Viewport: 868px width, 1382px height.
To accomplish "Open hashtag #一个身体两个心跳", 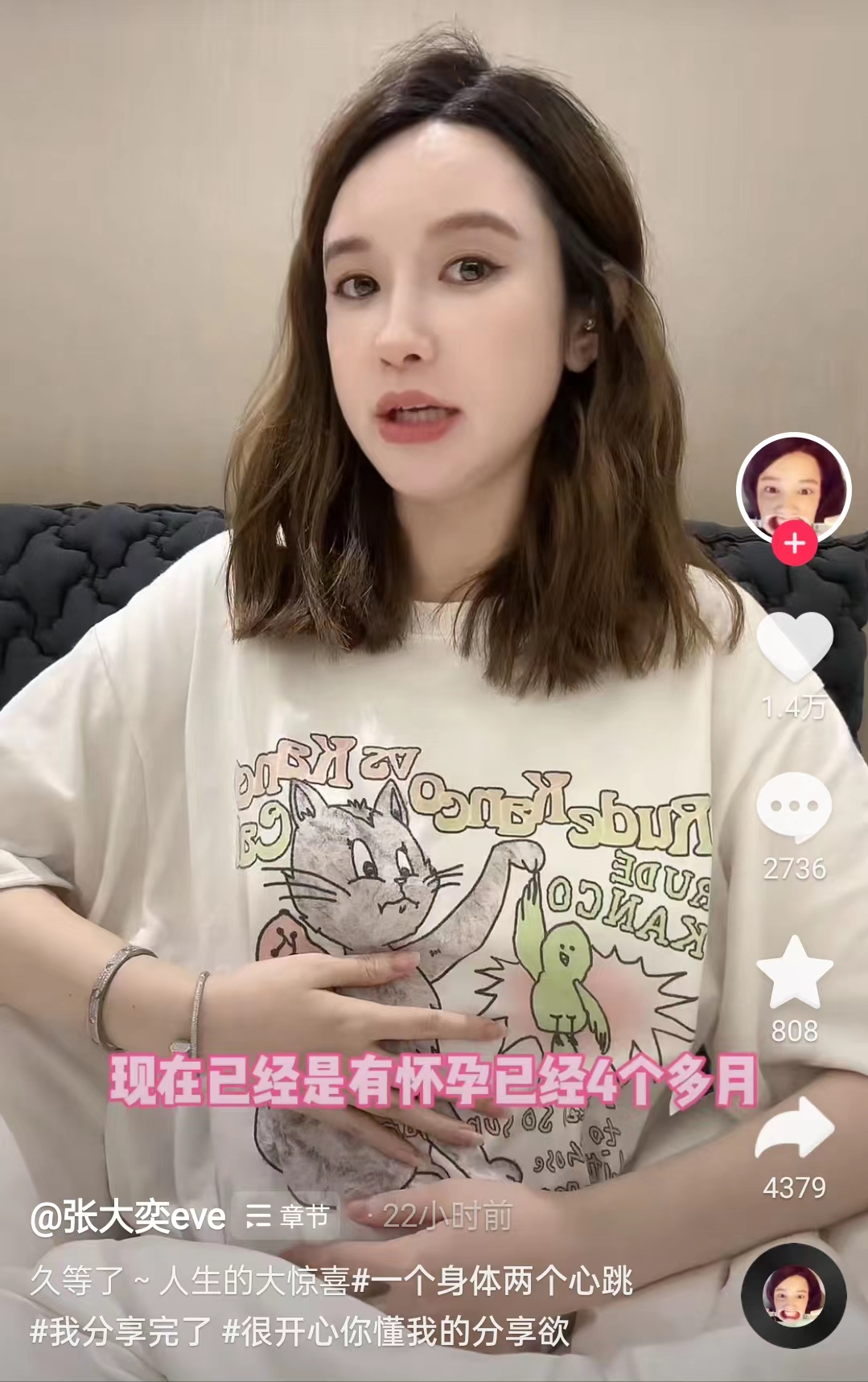I will pos(492,1280).
